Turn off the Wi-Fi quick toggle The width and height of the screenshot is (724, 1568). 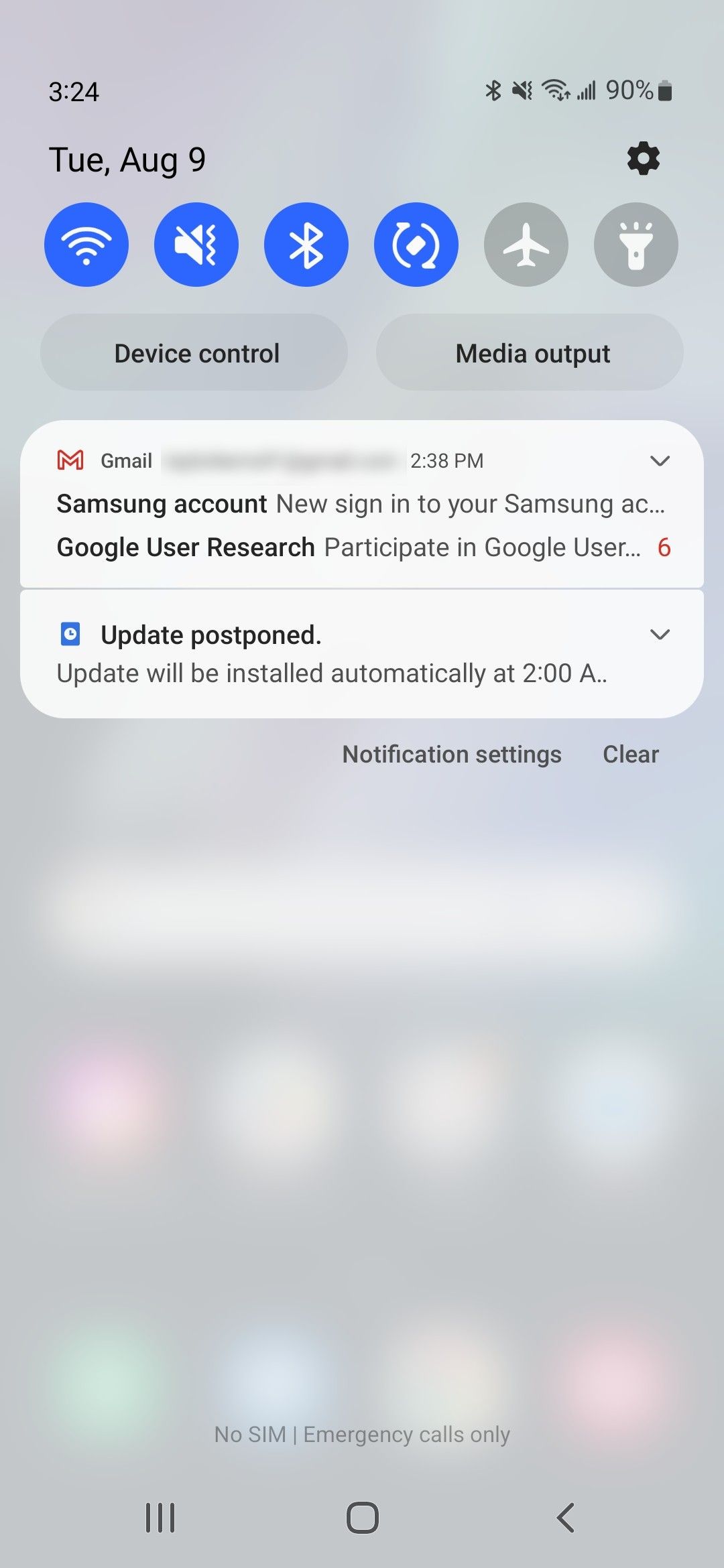point(86,245)
